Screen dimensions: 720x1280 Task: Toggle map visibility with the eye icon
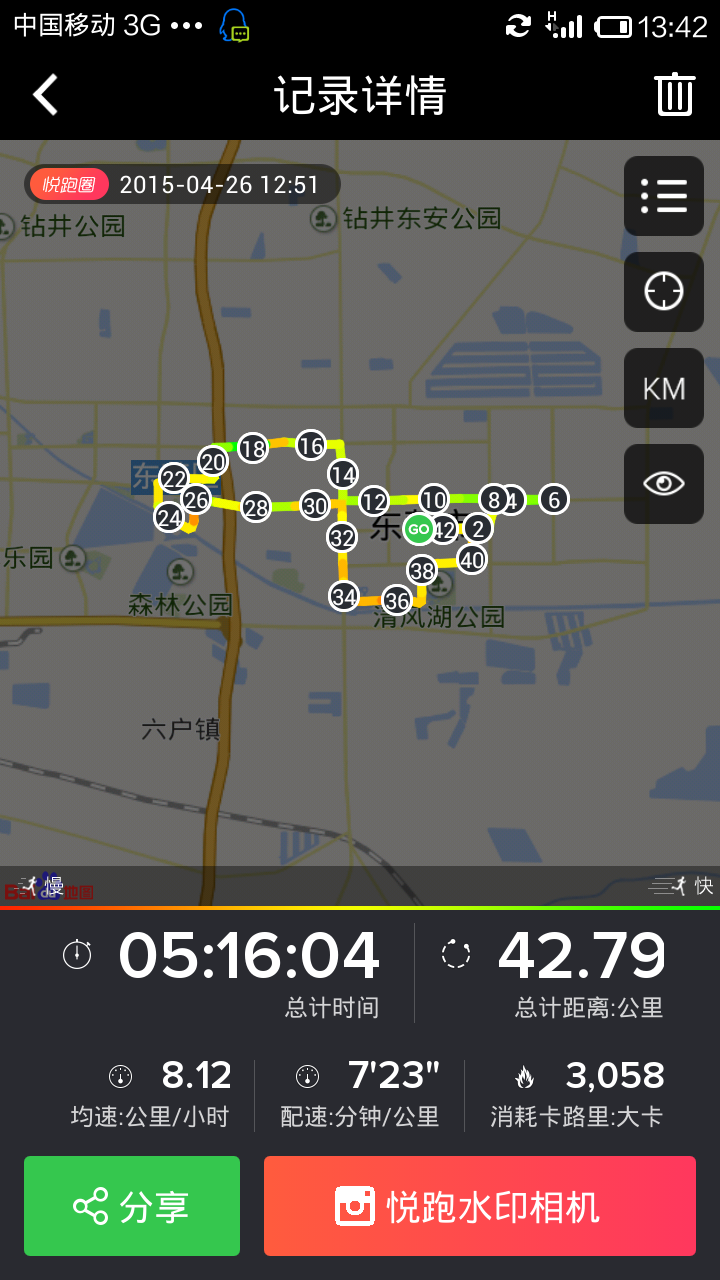point(664,484)
